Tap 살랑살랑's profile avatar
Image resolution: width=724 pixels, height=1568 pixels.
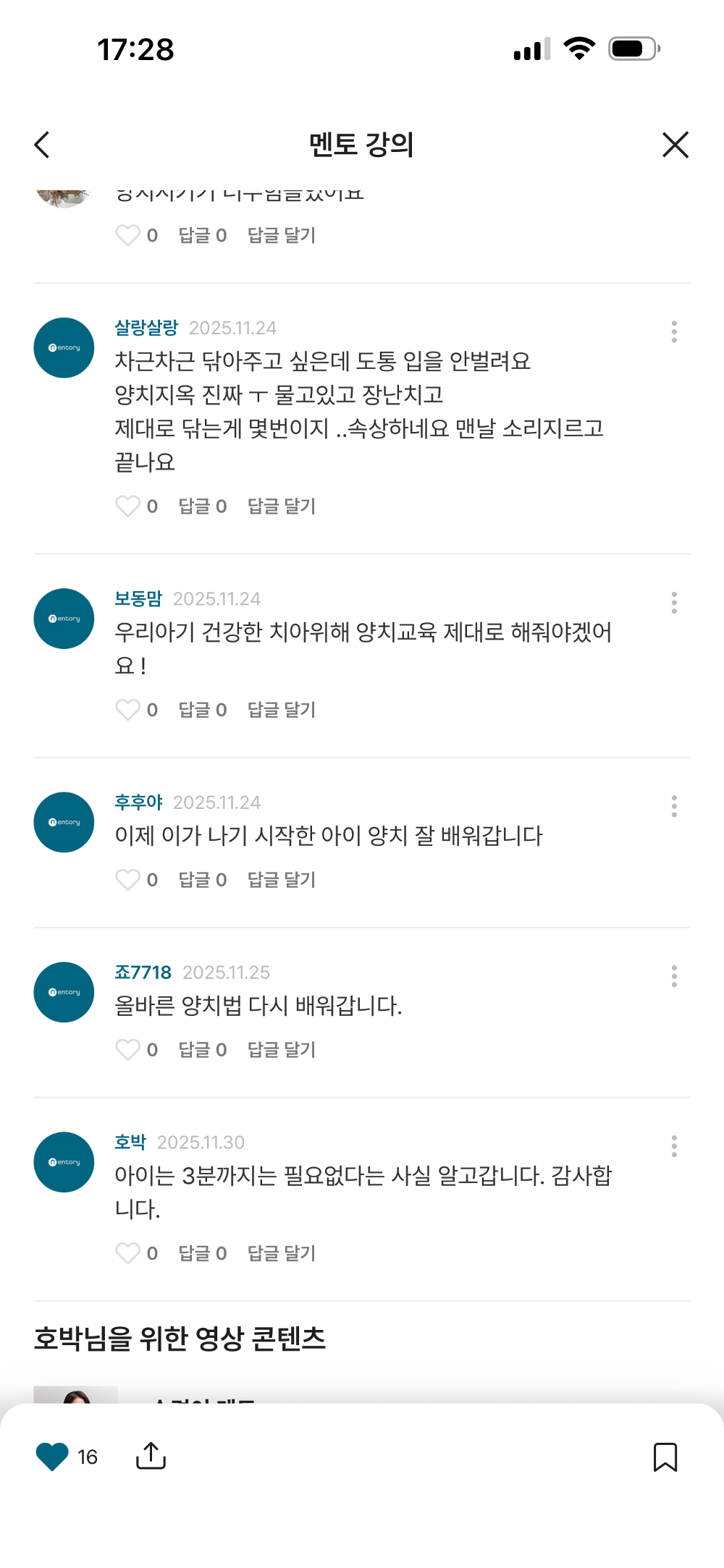(63, 347)
